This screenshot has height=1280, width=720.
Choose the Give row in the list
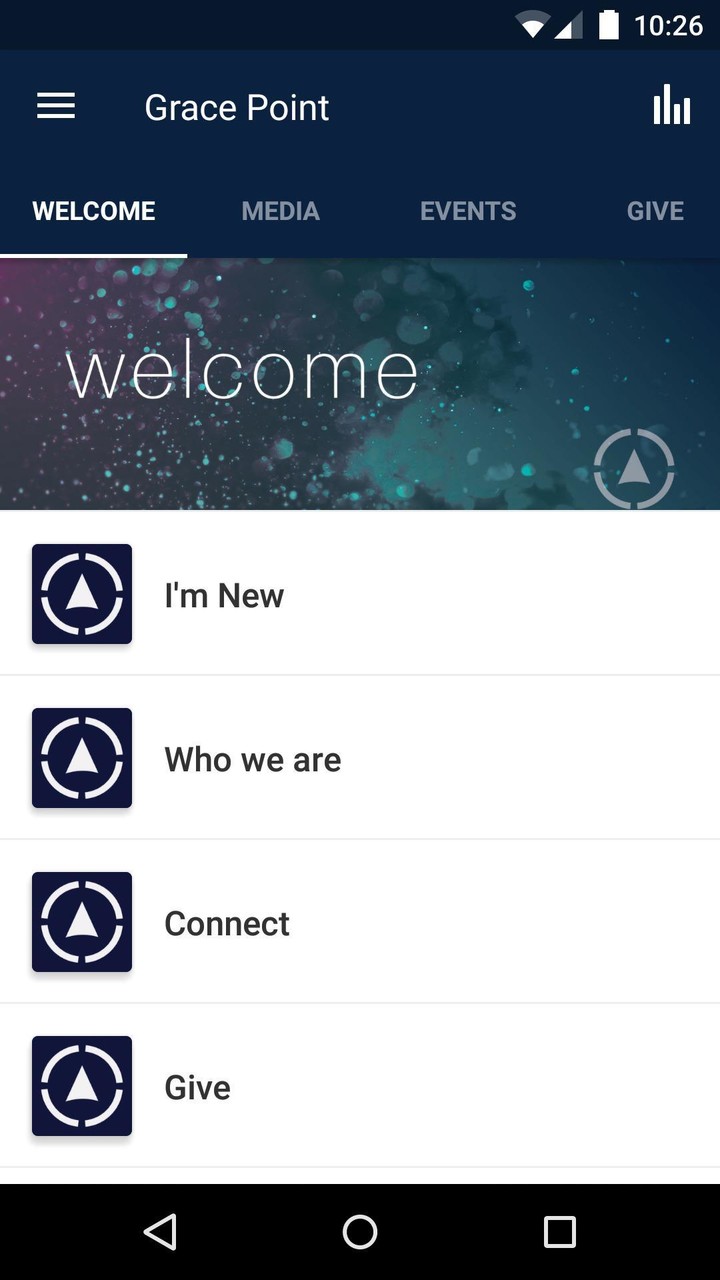click(x=360, y=1086)
